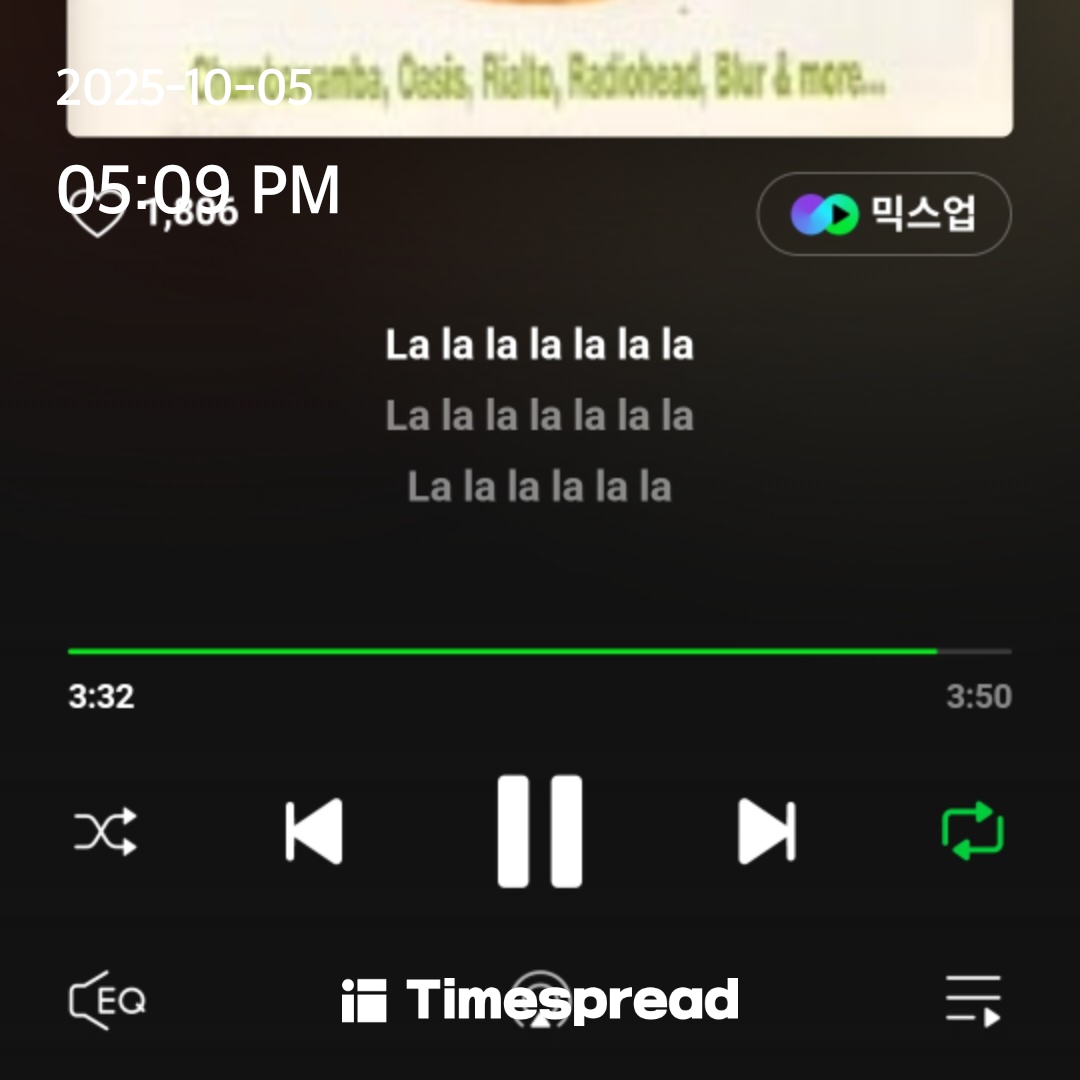This screenshot has height=1080, width=1080.
Task: Skip to the next track
Action: (x=767, y=831)
